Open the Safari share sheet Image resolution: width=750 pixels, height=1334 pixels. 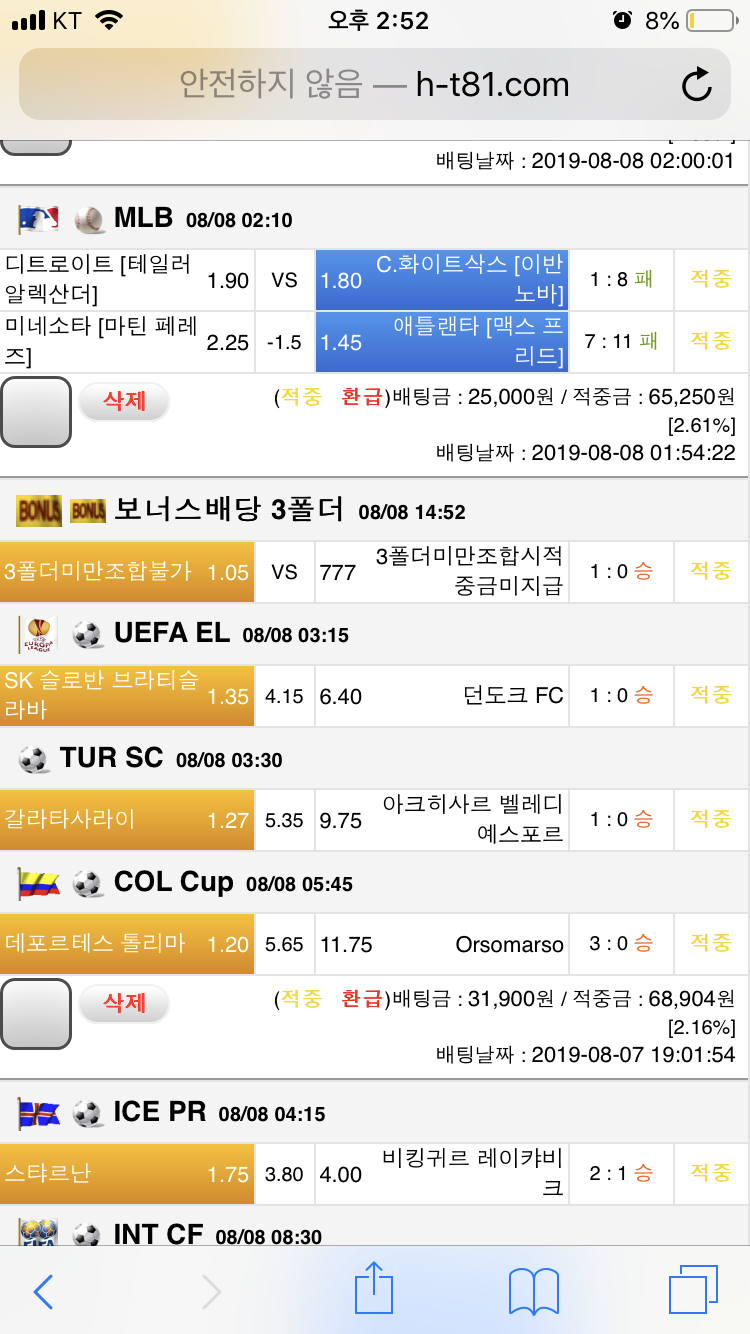pos(375,1290)
